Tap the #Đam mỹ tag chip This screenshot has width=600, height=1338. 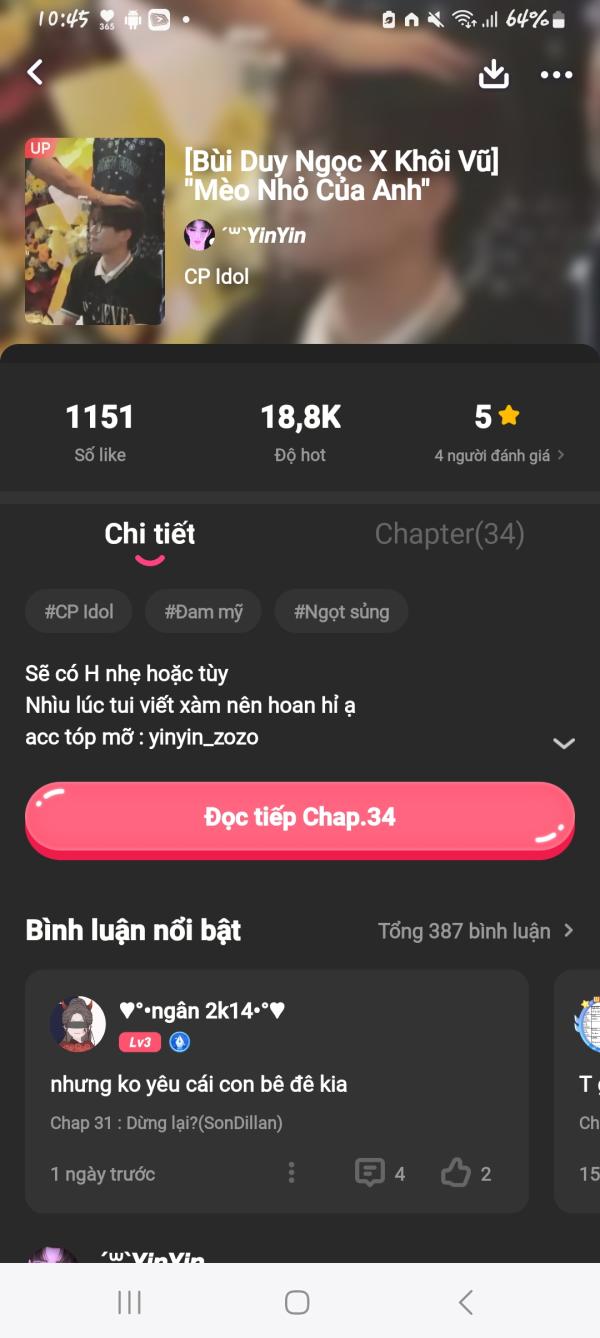point(203,611)
